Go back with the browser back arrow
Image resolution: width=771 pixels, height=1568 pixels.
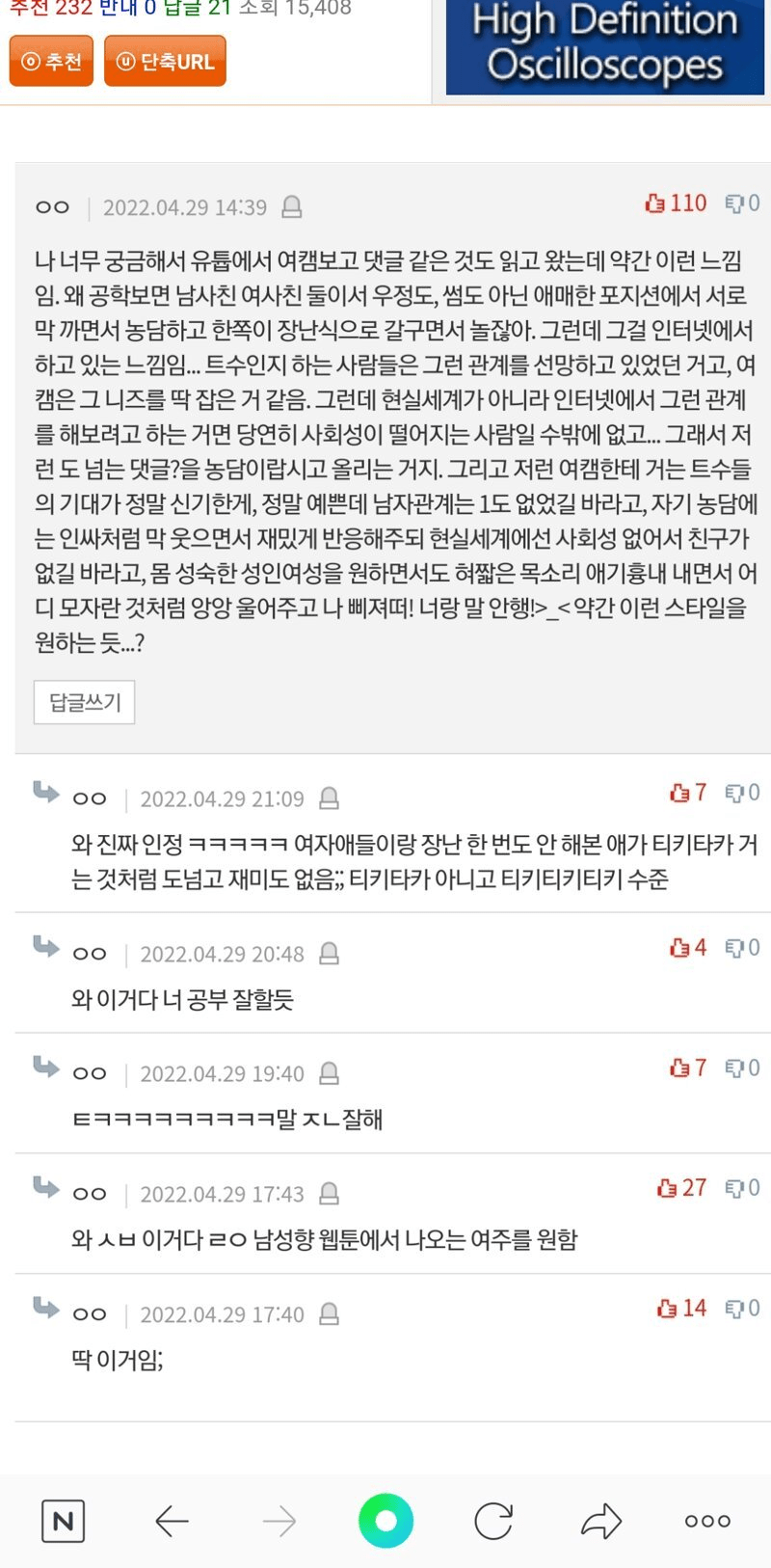pos(172,1522)
